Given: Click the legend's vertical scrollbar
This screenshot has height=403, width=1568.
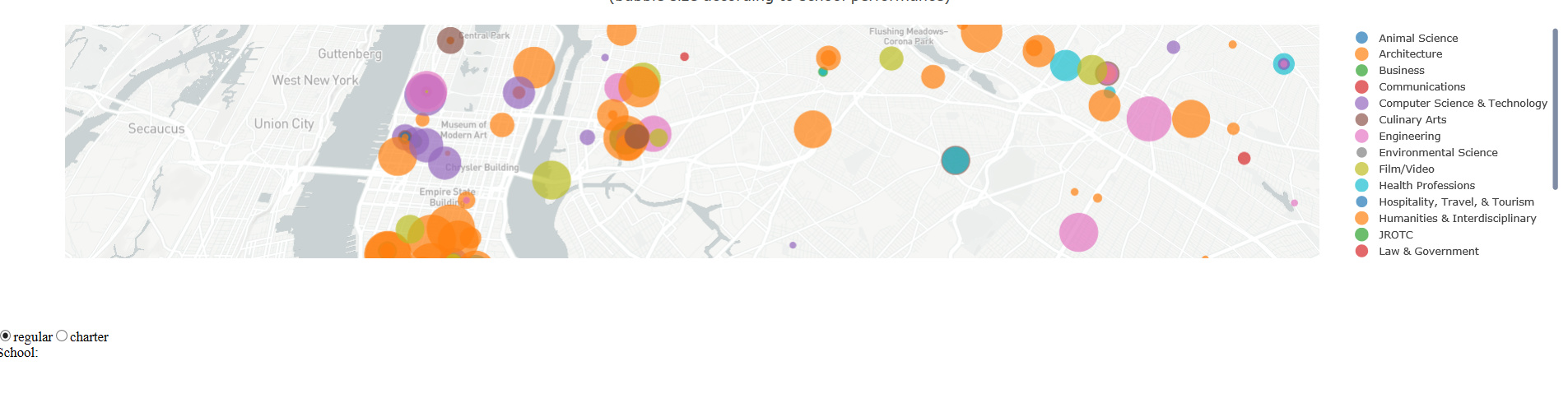Looking at the screenshot, I should coord(1555,109).
